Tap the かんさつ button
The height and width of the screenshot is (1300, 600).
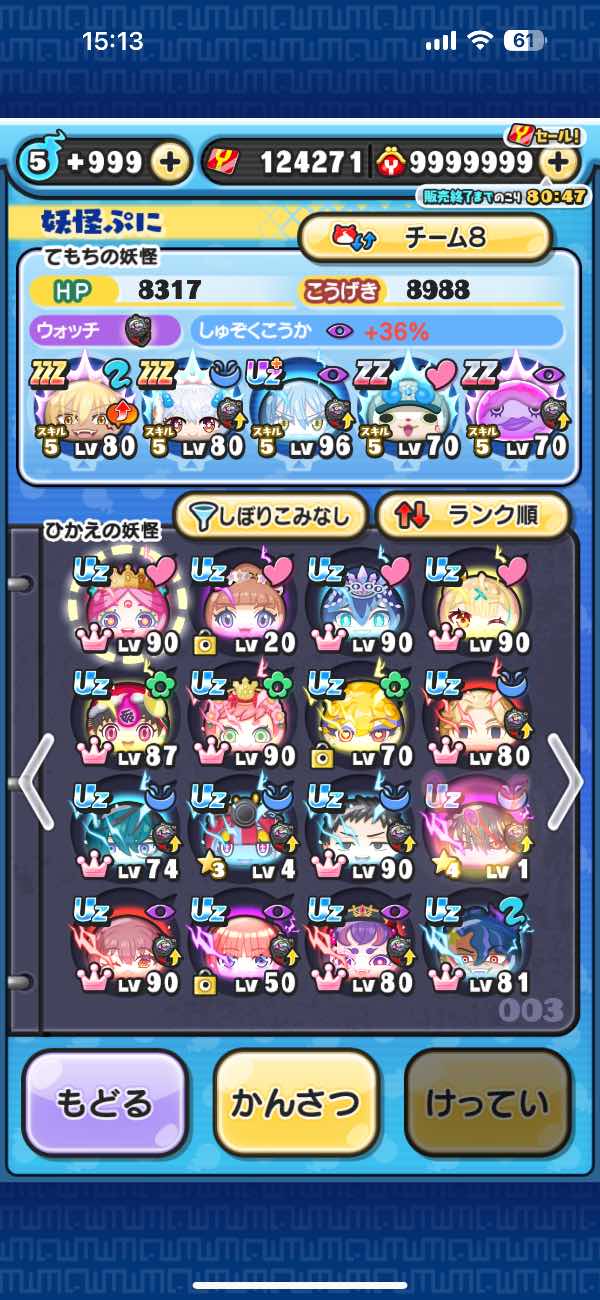[296, 1103]
